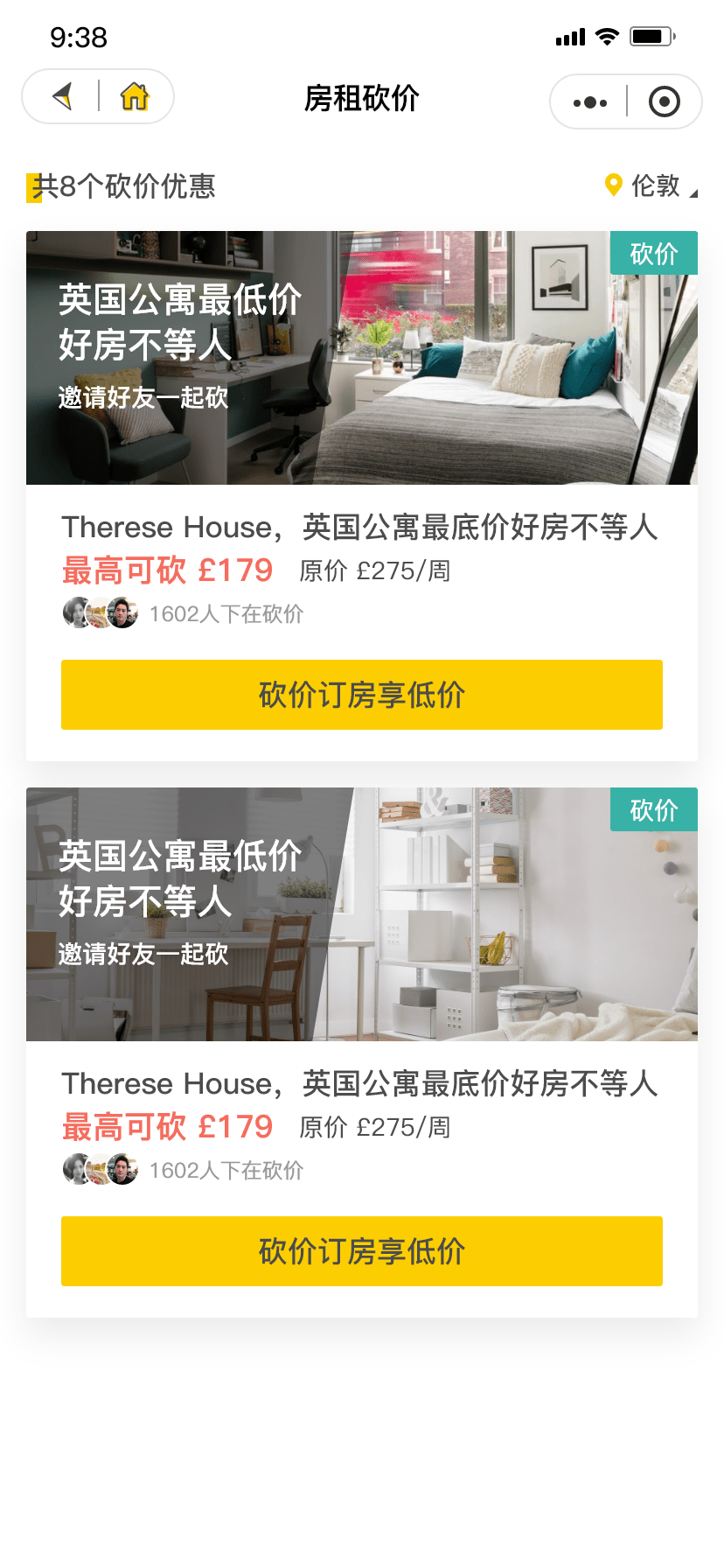Close the mini program via circle icon
The image size is (724, 1568).
665,102
